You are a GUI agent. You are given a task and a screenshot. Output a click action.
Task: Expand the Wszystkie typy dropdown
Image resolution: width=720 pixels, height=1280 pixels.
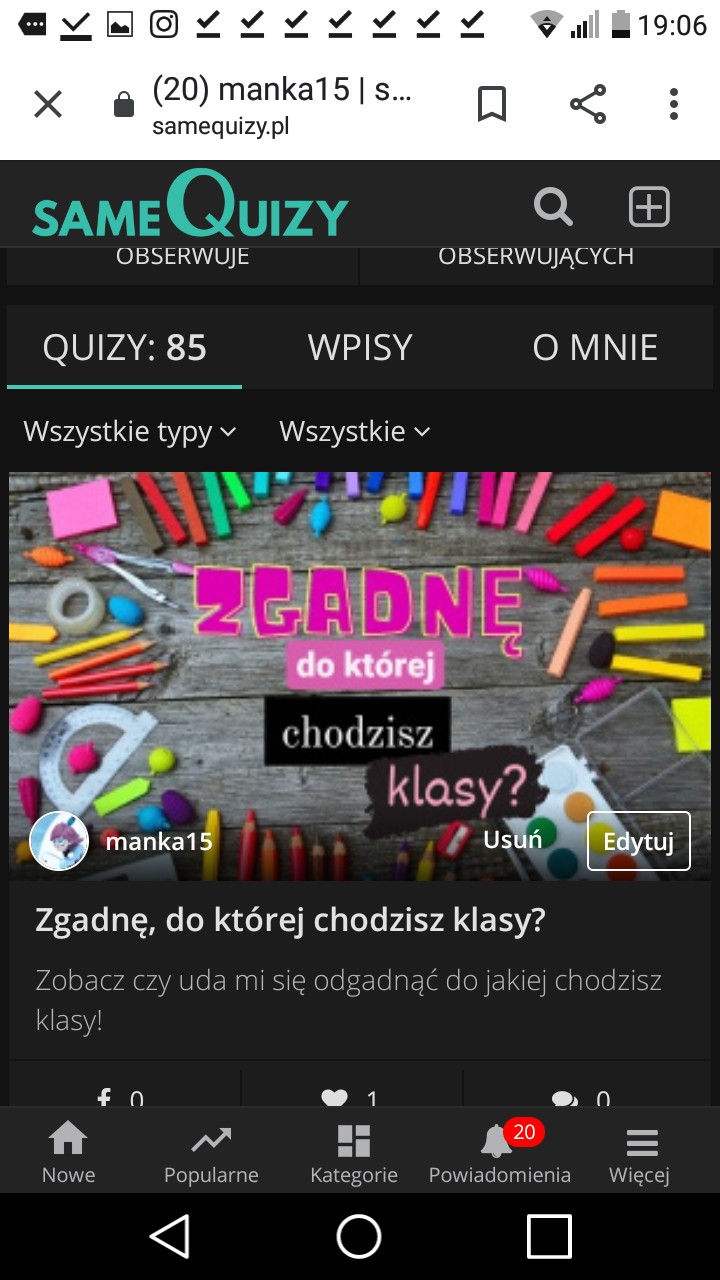pyautogui.click(x=130, y=432)
